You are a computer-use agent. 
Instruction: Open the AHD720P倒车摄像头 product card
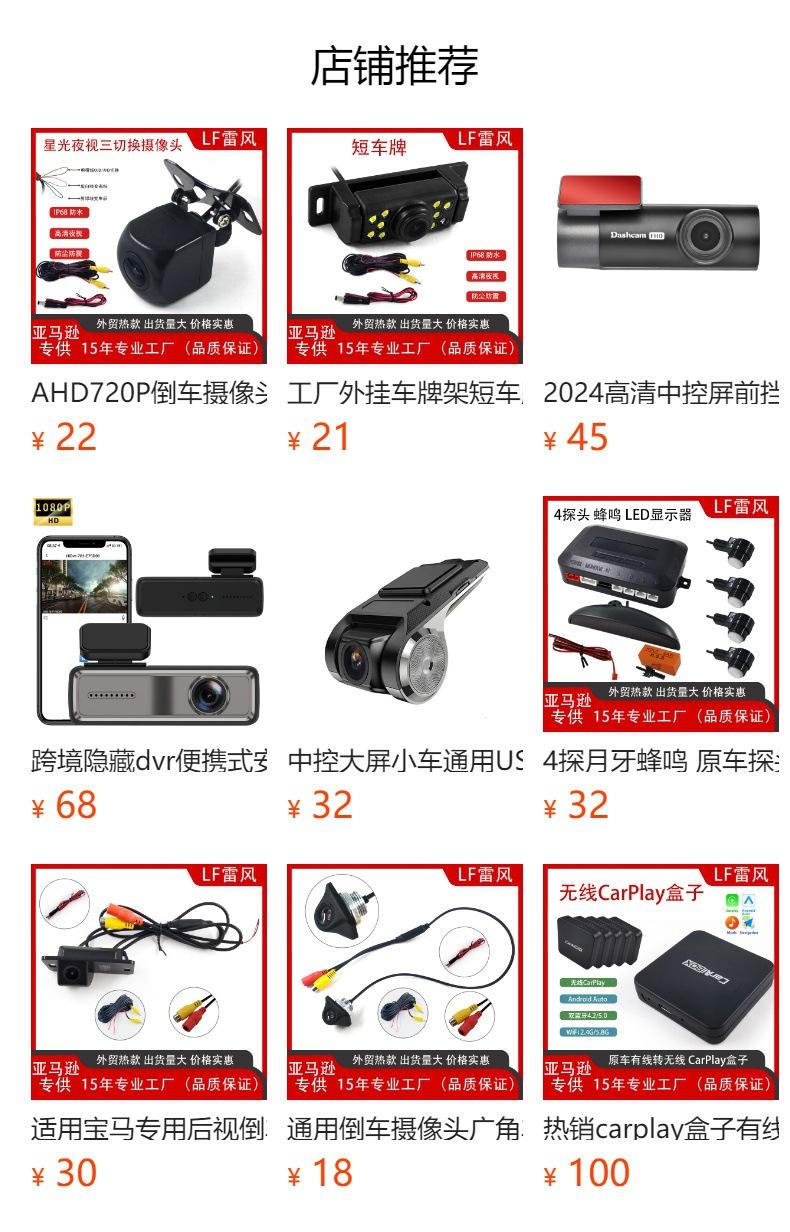tap(149, 292)
